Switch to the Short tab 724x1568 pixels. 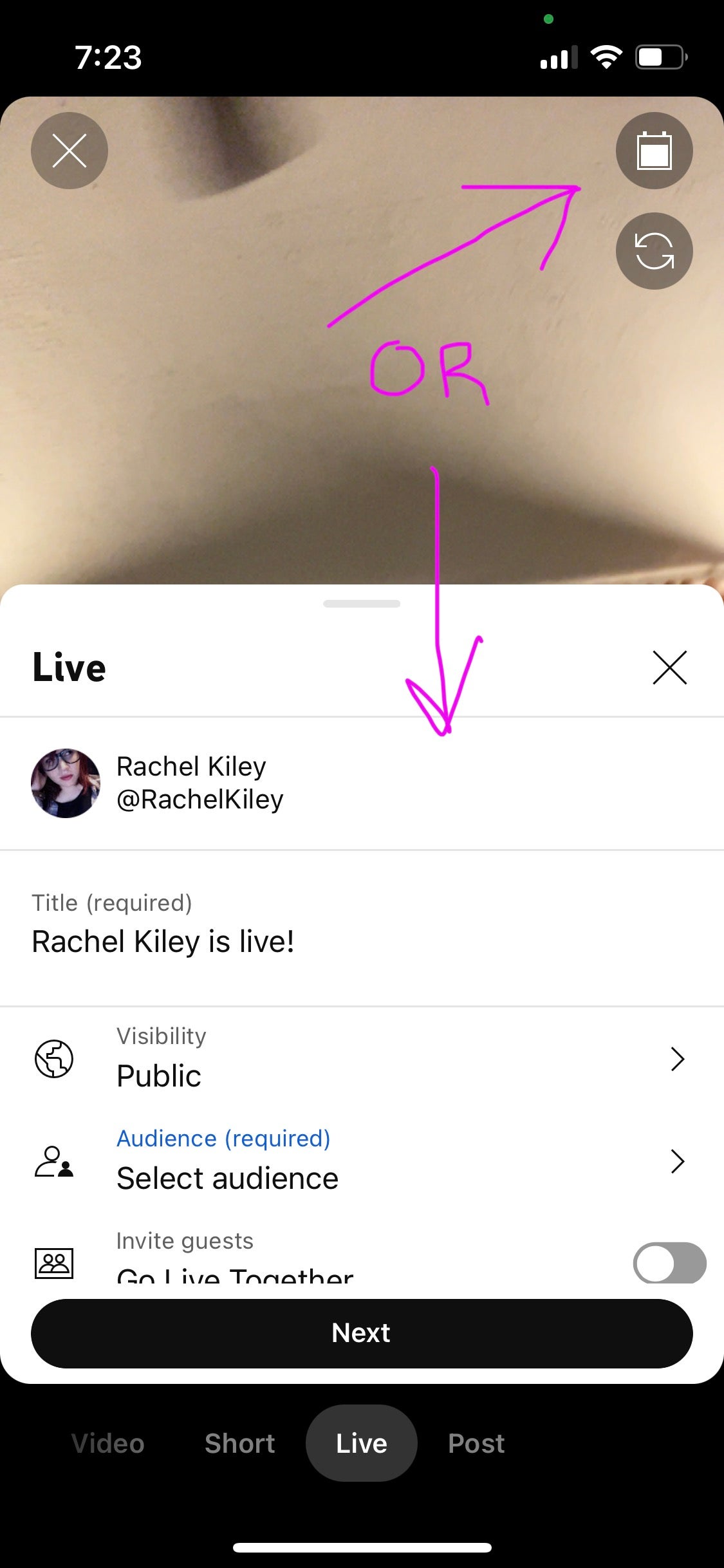(x=240, y=1443)
